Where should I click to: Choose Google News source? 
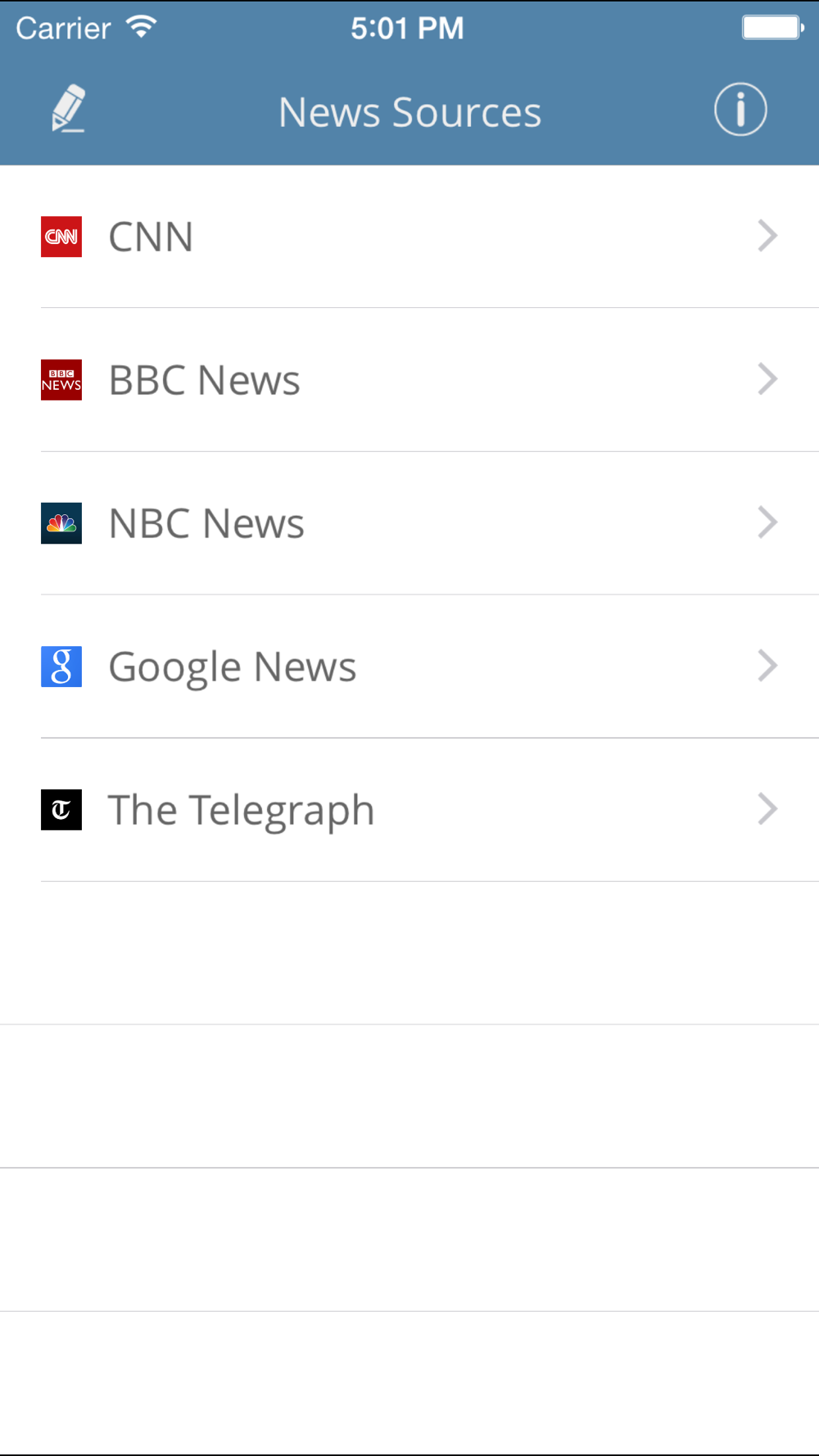tap(409, 667)
